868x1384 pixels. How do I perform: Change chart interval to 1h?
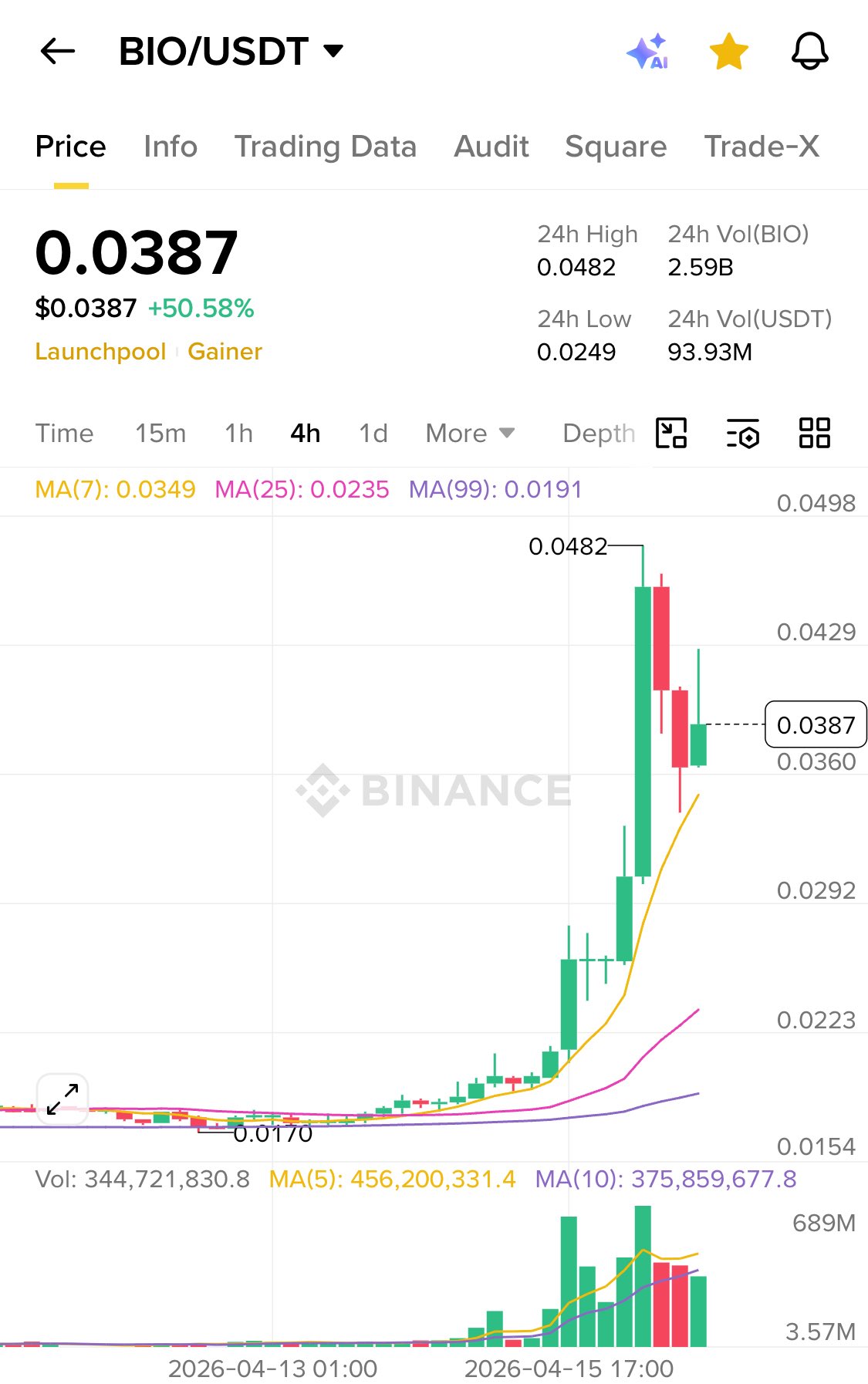[238, 434]
